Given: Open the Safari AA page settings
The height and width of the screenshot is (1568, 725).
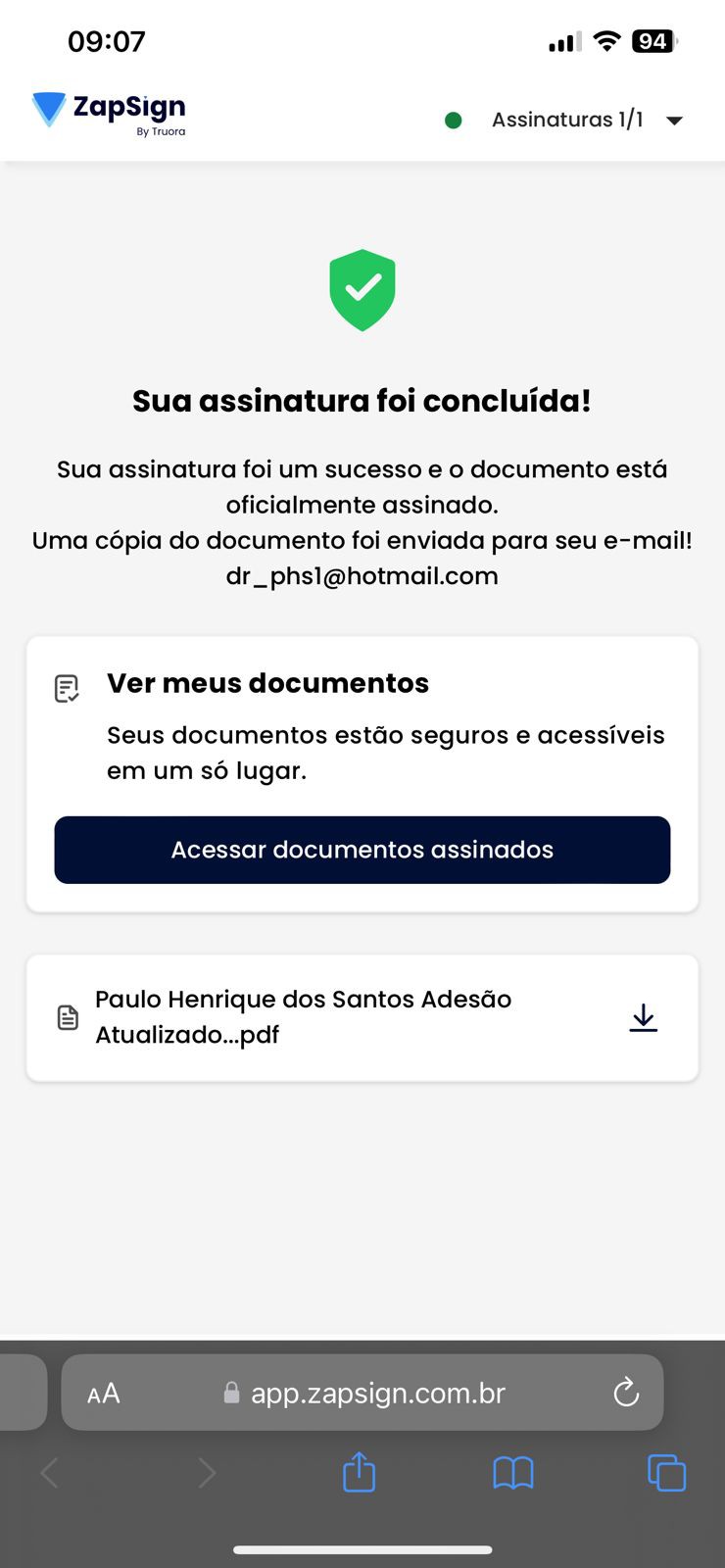Looking at the screenshot, I should (x=104, y=1393).
